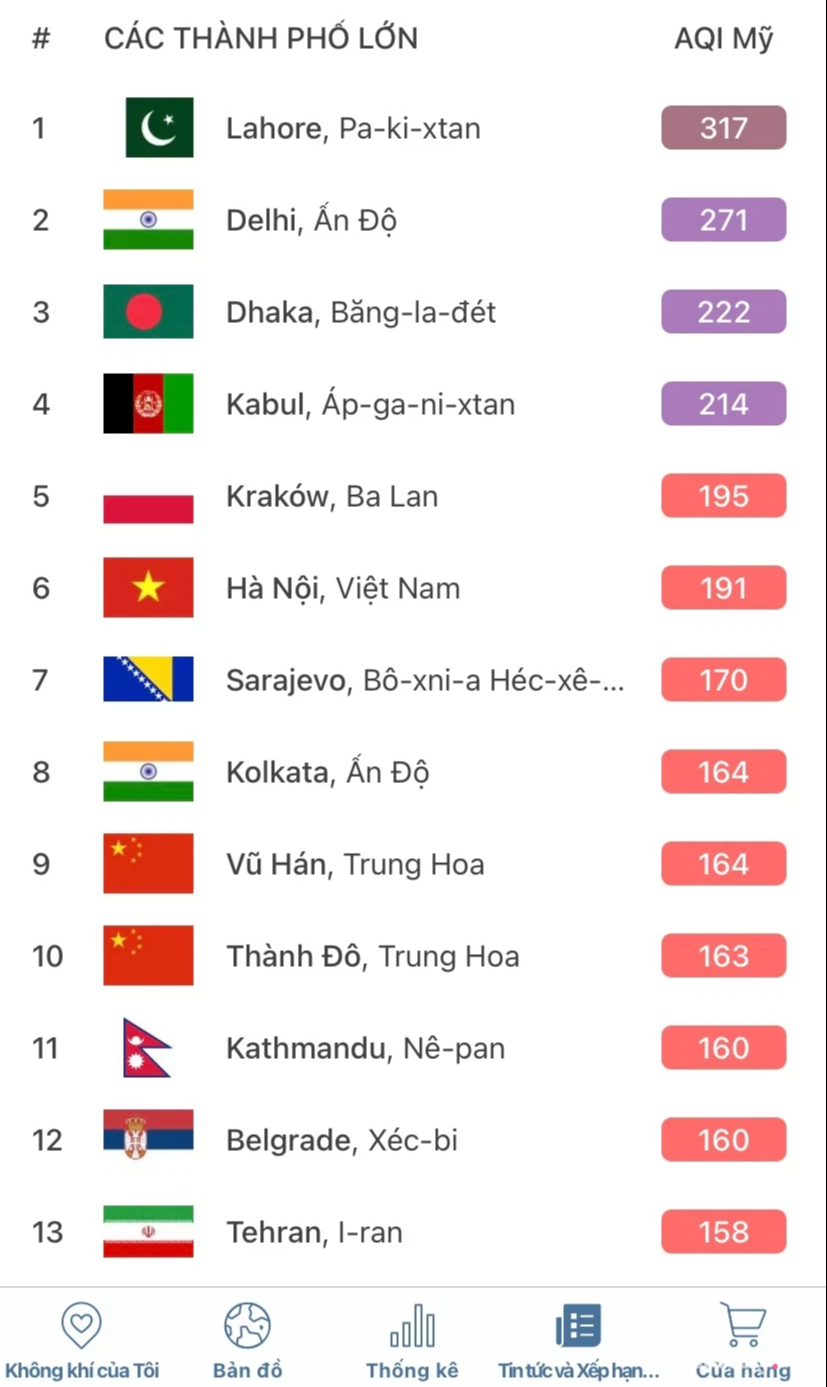Select Vũ Hán, Trung Hoa row
The width and height of the screenshot is (827, 1387).
pos(355,864)
